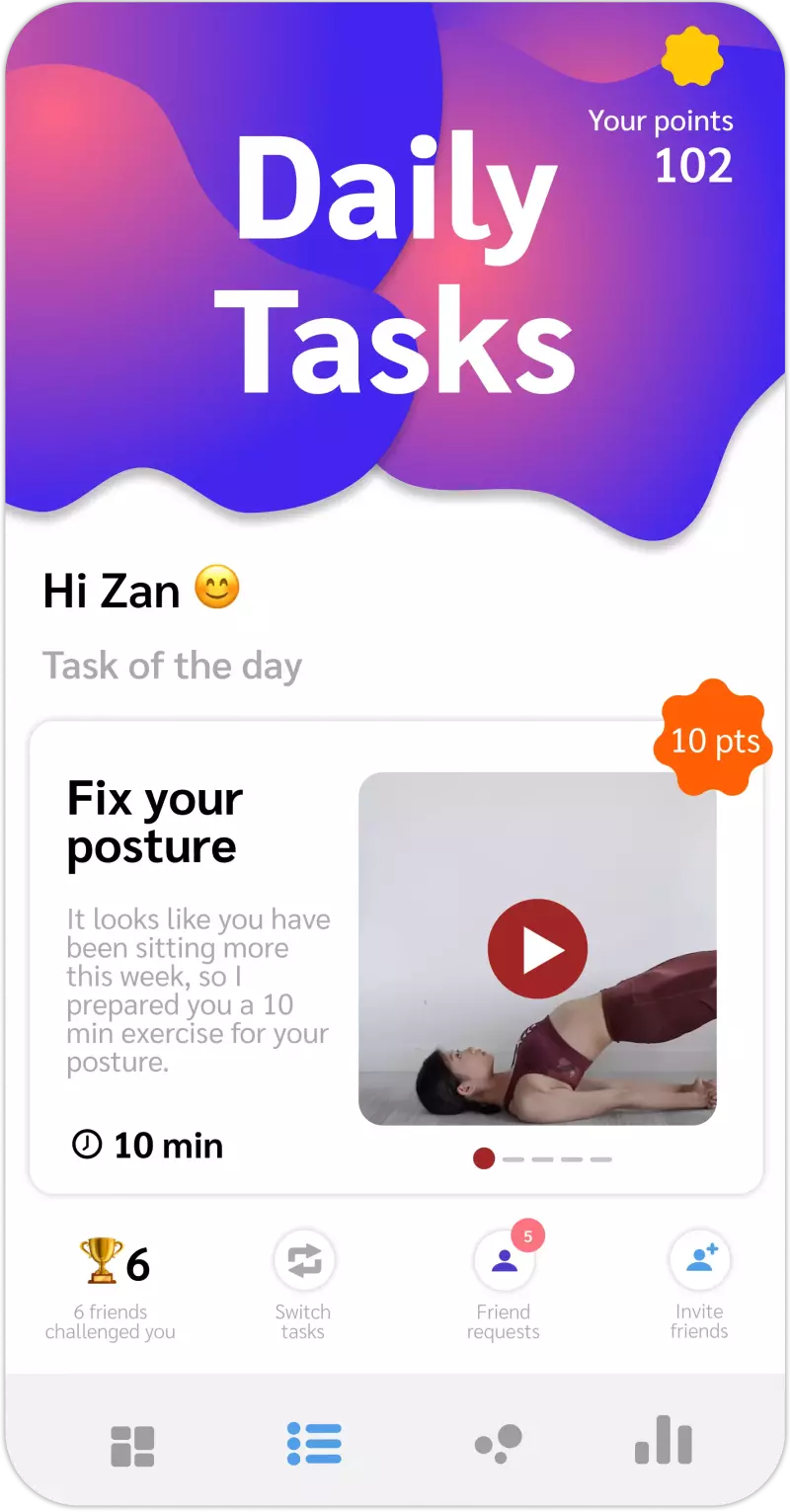Select the task list tab
790x1512 pixels.
[x=314, y=1444]
